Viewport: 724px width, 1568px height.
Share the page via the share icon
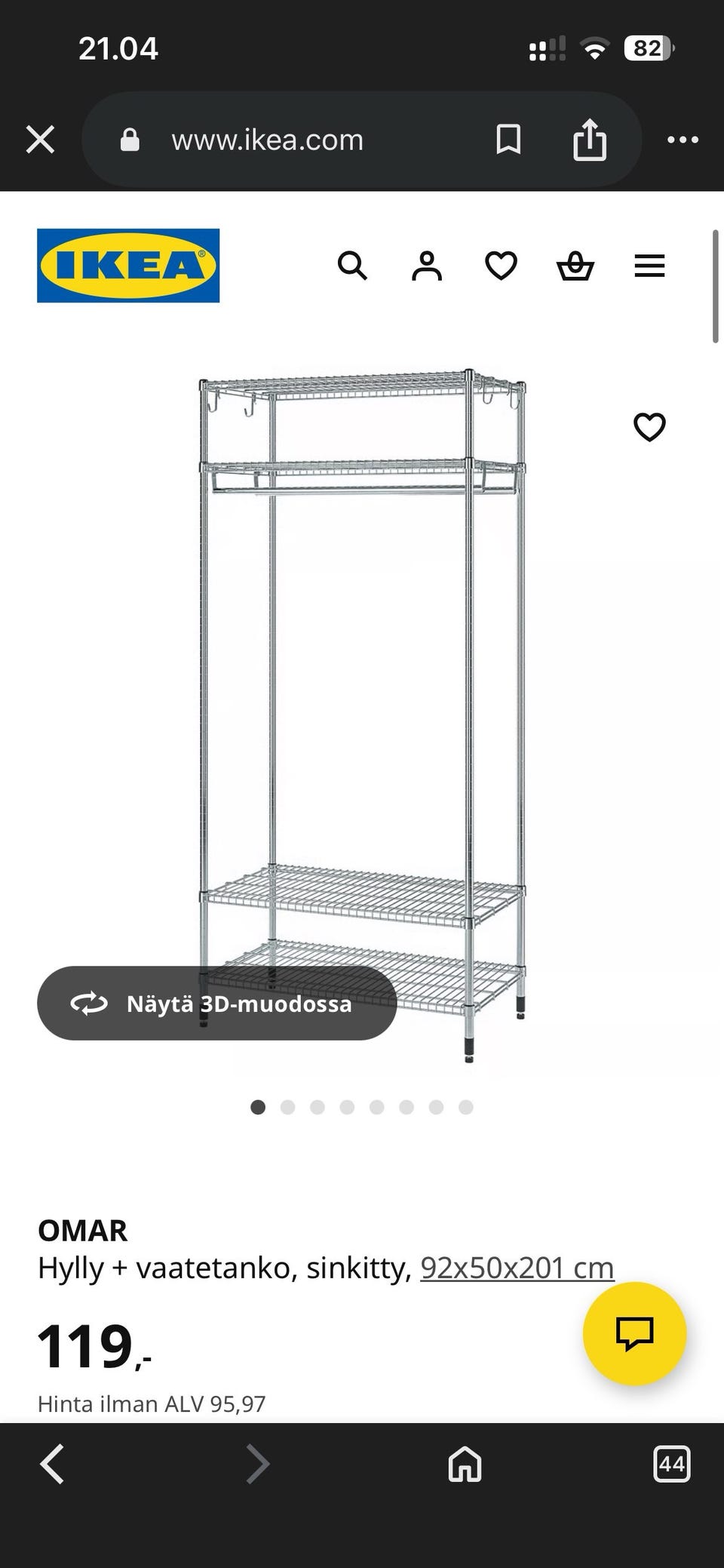pos(590,140)
